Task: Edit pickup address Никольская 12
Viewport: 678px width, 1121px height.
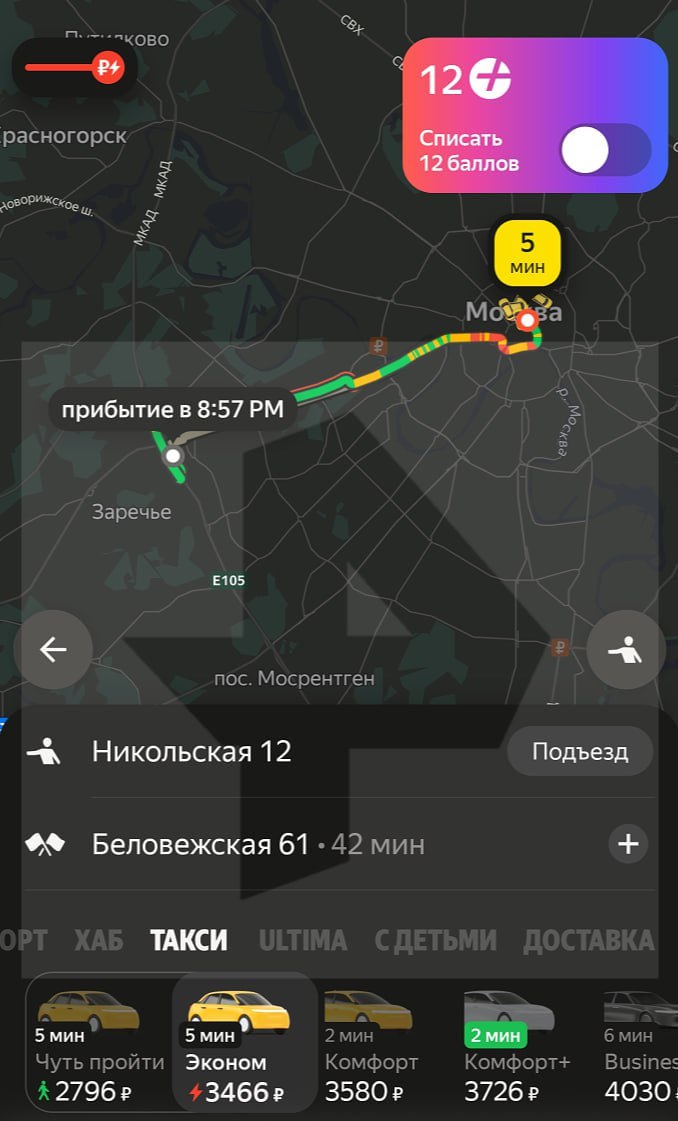Action: click(191, 752)
